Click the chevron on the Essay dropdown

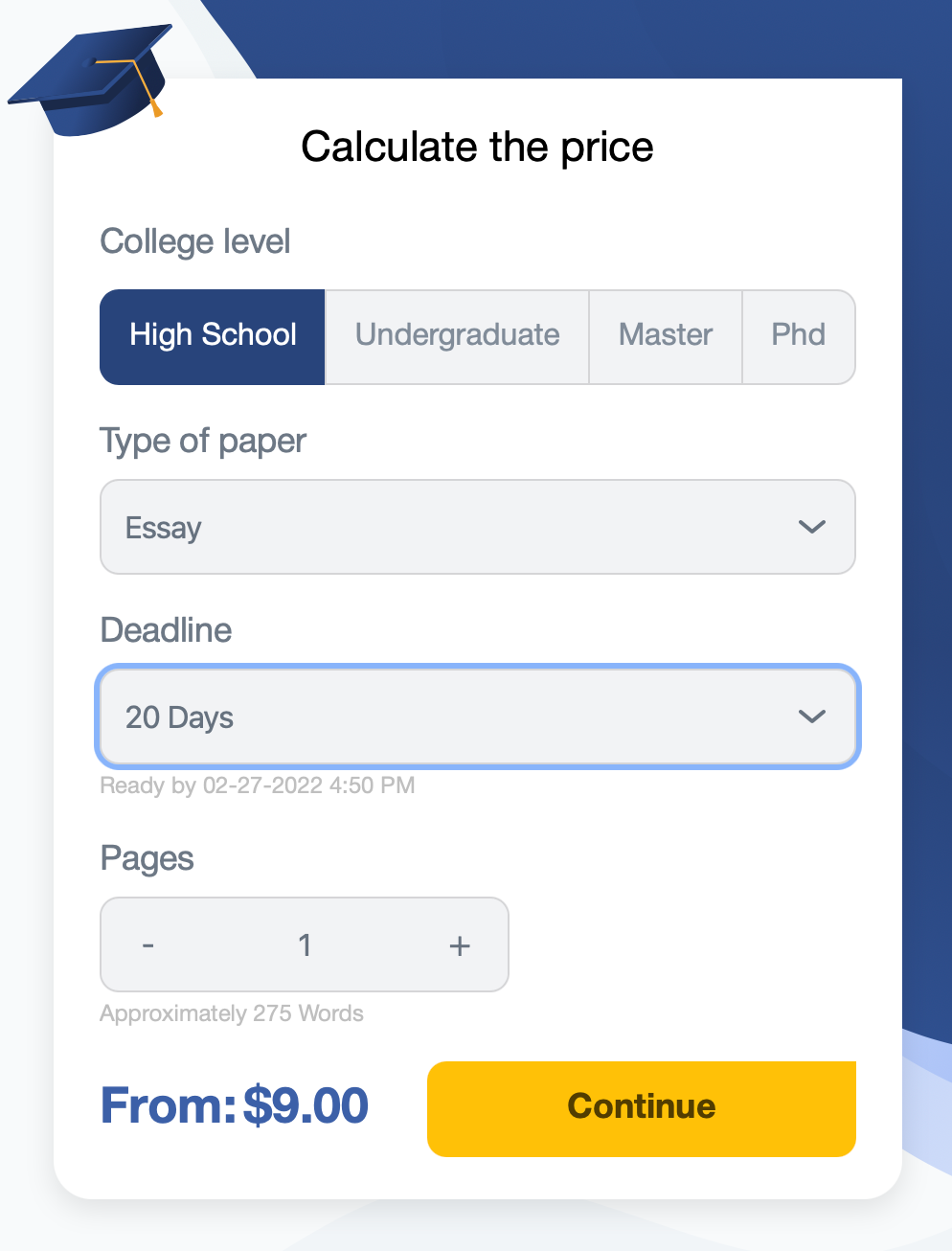click(811, 527)
